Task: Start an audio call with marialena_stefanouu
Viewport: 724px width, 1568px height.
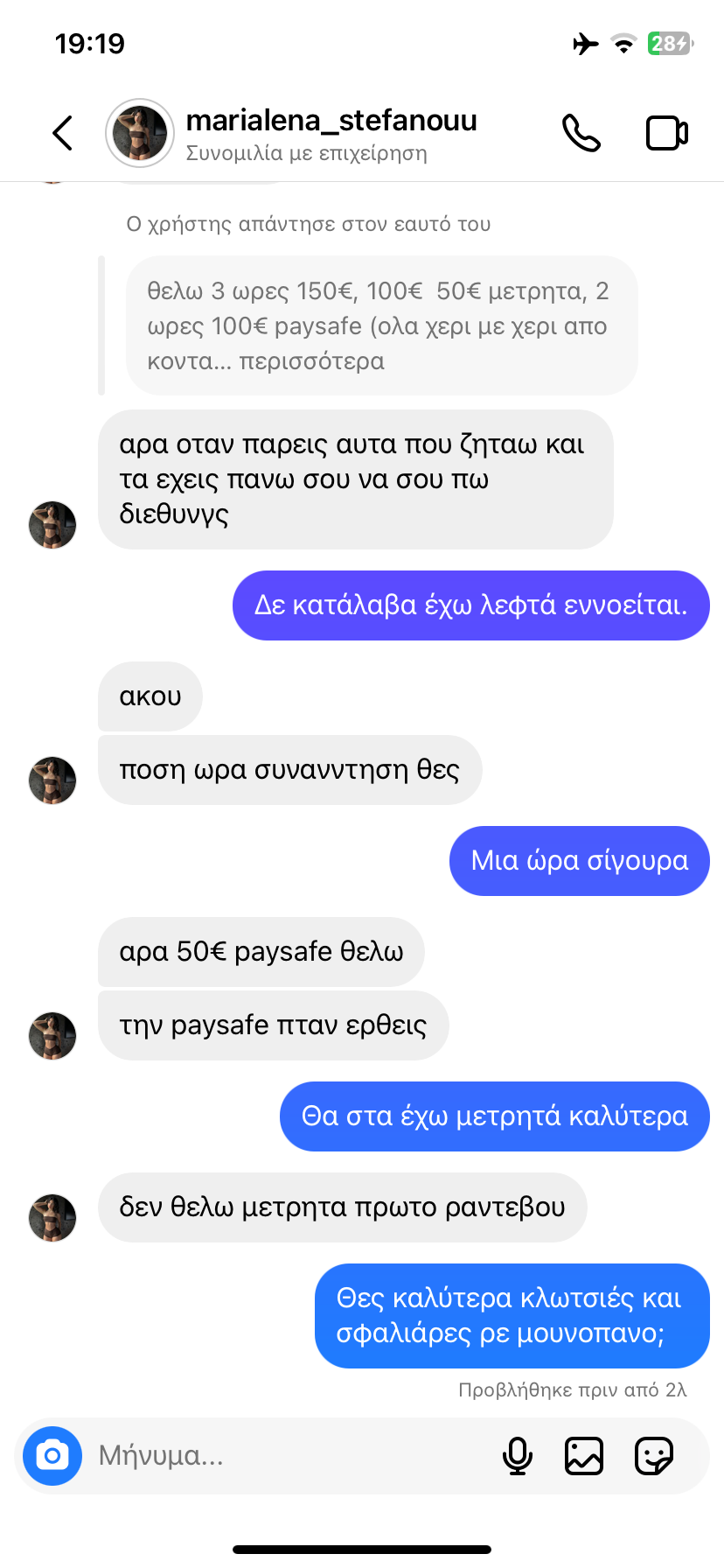Action: point(581,133)
